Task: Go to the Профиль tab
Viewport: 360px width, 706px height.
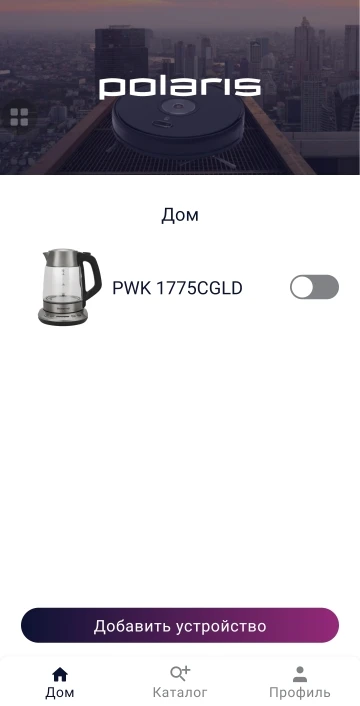Action: coord(300,682)
